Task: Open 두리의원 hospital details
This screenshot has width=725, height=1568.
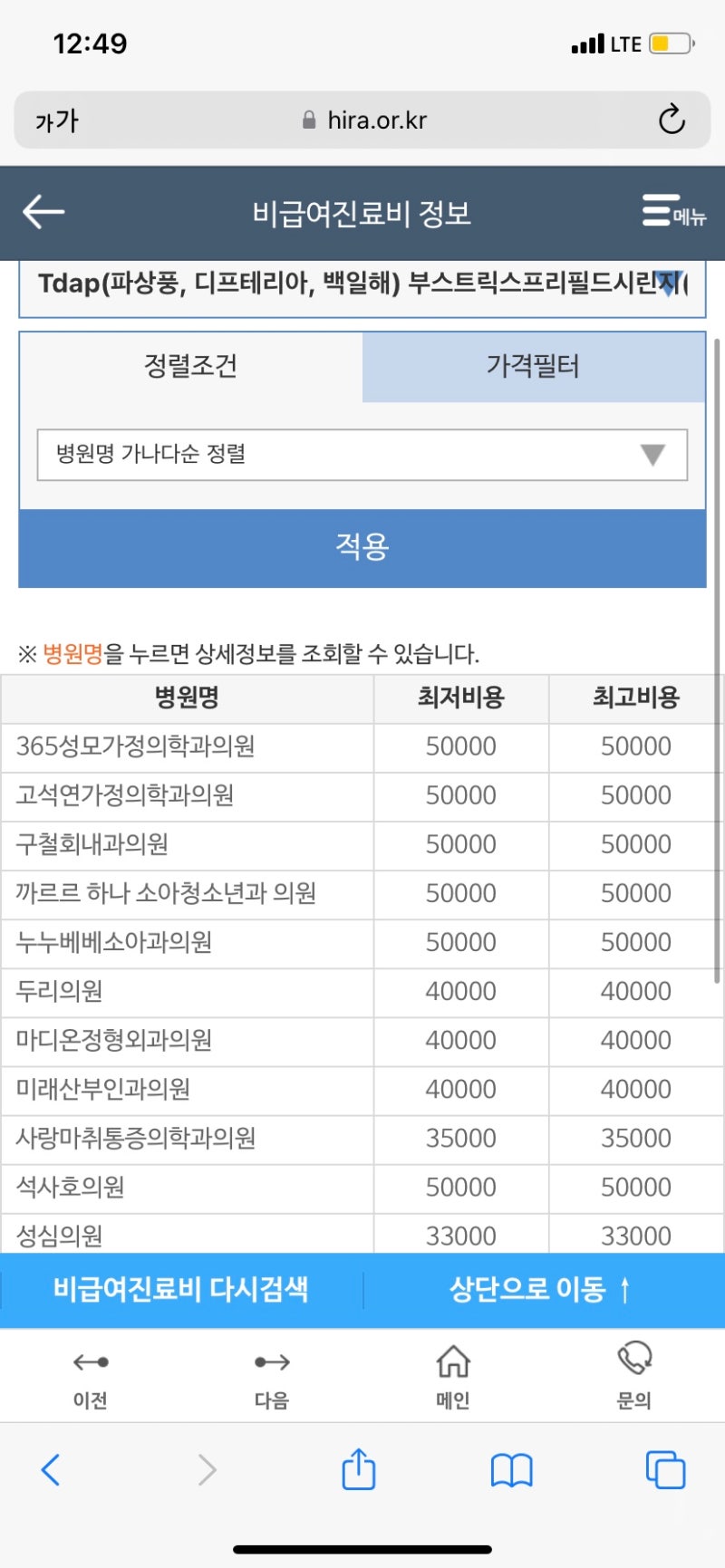Action: click(60, 991)
